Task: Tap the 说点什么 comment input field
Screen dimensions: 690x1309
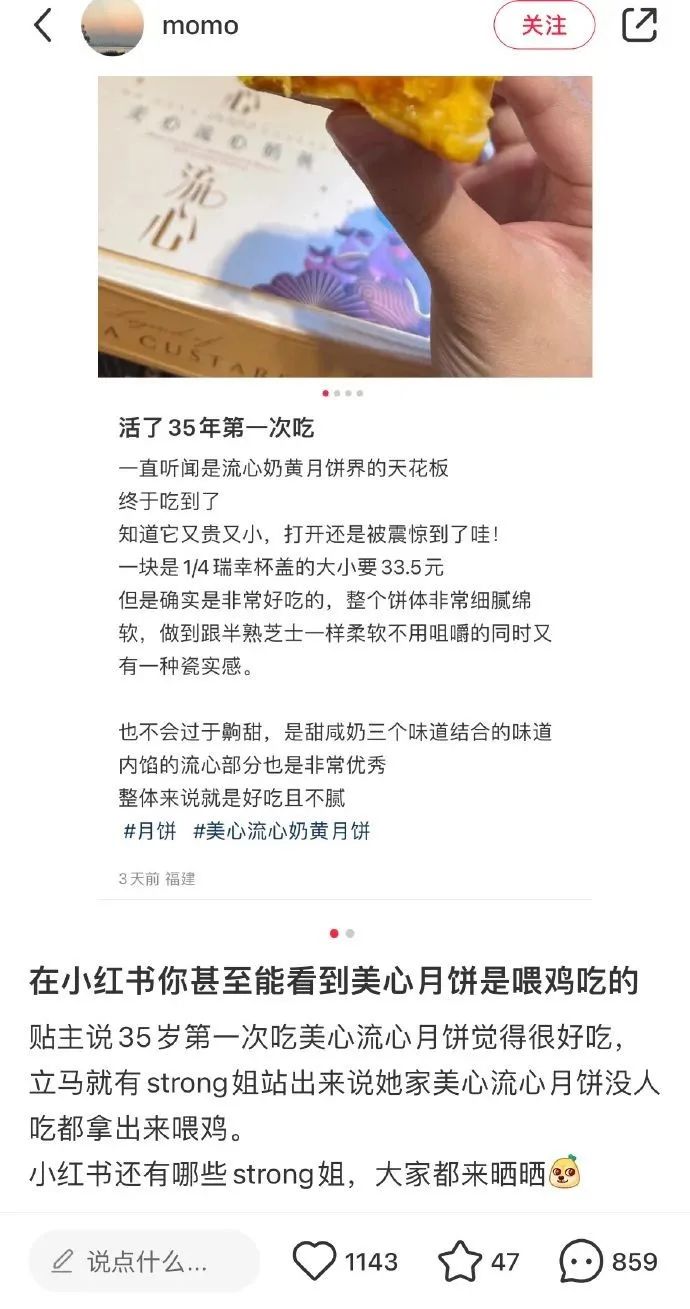Action: coord(145,1261)
